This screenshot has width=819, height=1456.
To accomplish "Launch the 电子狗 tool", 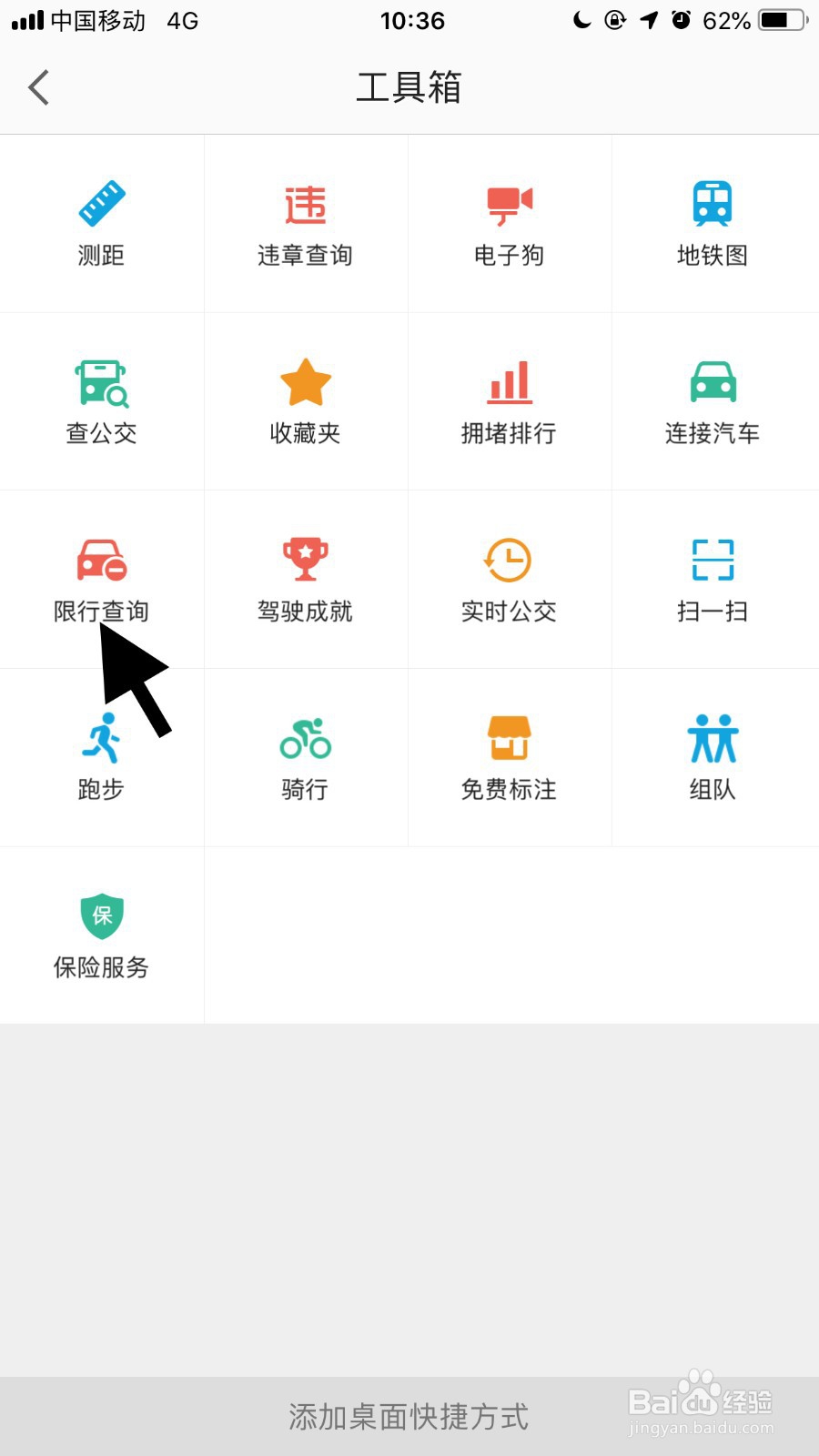I will pyautogui.click(x=509, y=223).
